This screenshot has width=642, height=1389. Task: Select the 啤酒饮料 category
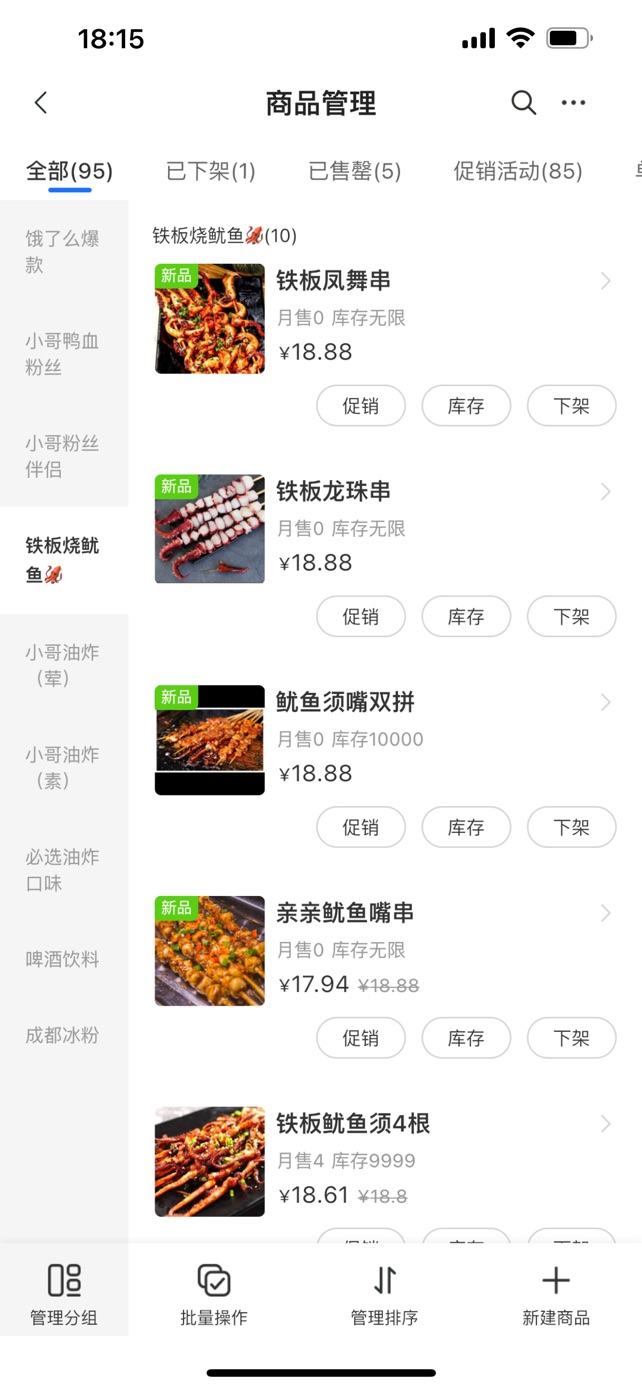click(63, 959)
